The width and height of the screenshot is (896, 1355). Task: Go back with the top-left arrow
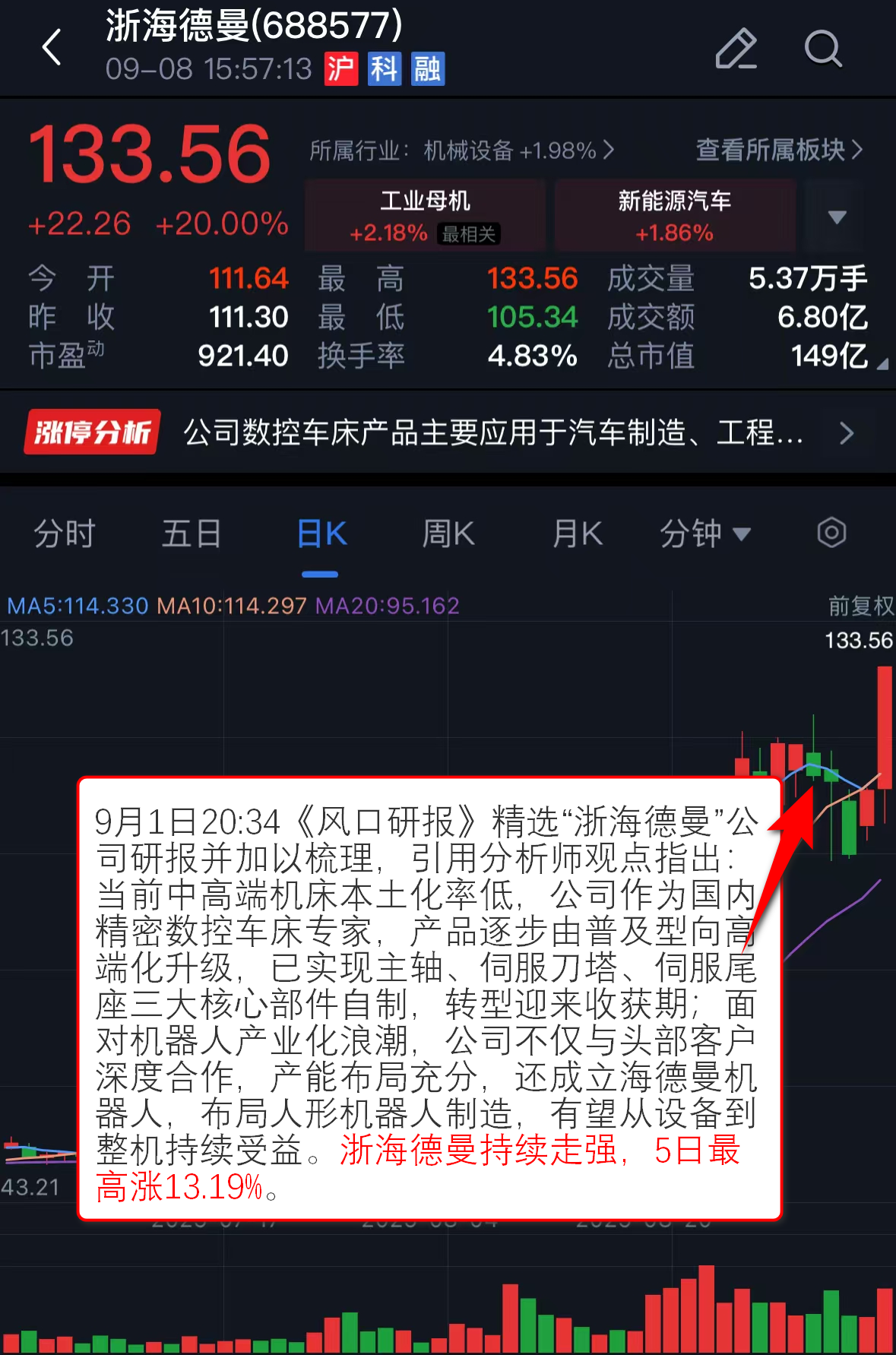click(52, 48)
